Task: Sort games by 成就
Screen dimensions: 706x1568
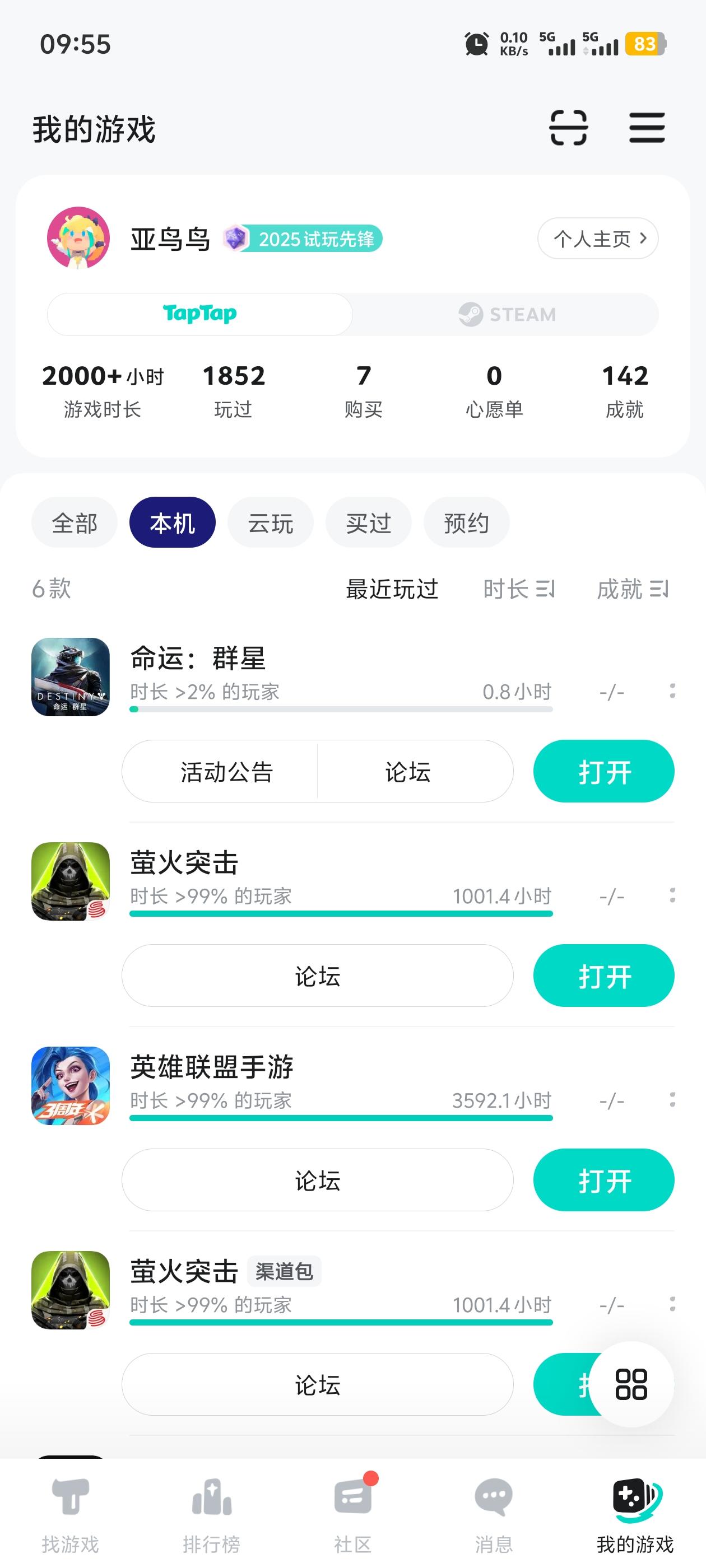Action: [631, 589]
